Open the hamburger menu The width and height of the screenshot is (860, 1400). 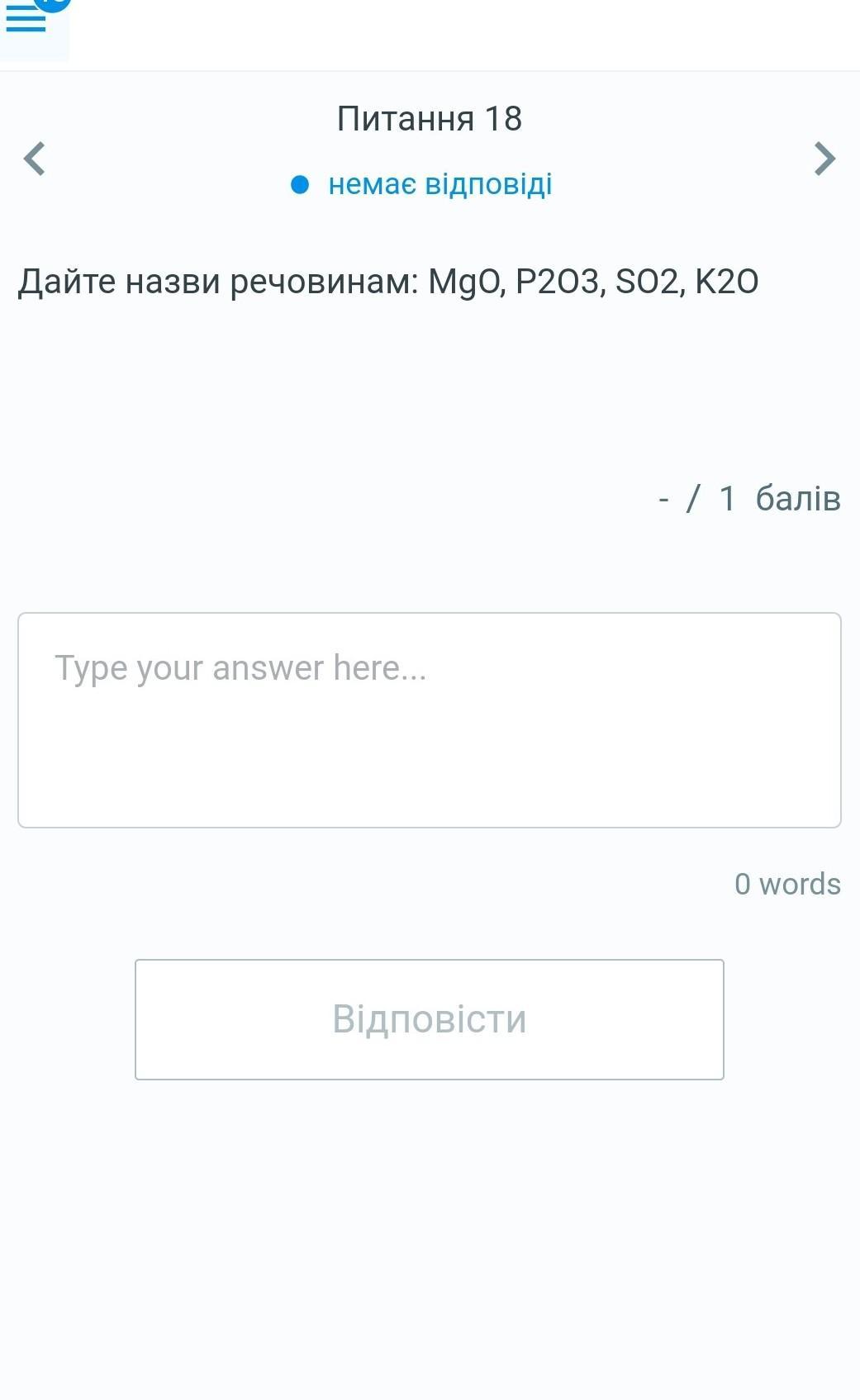click(26, 20)
